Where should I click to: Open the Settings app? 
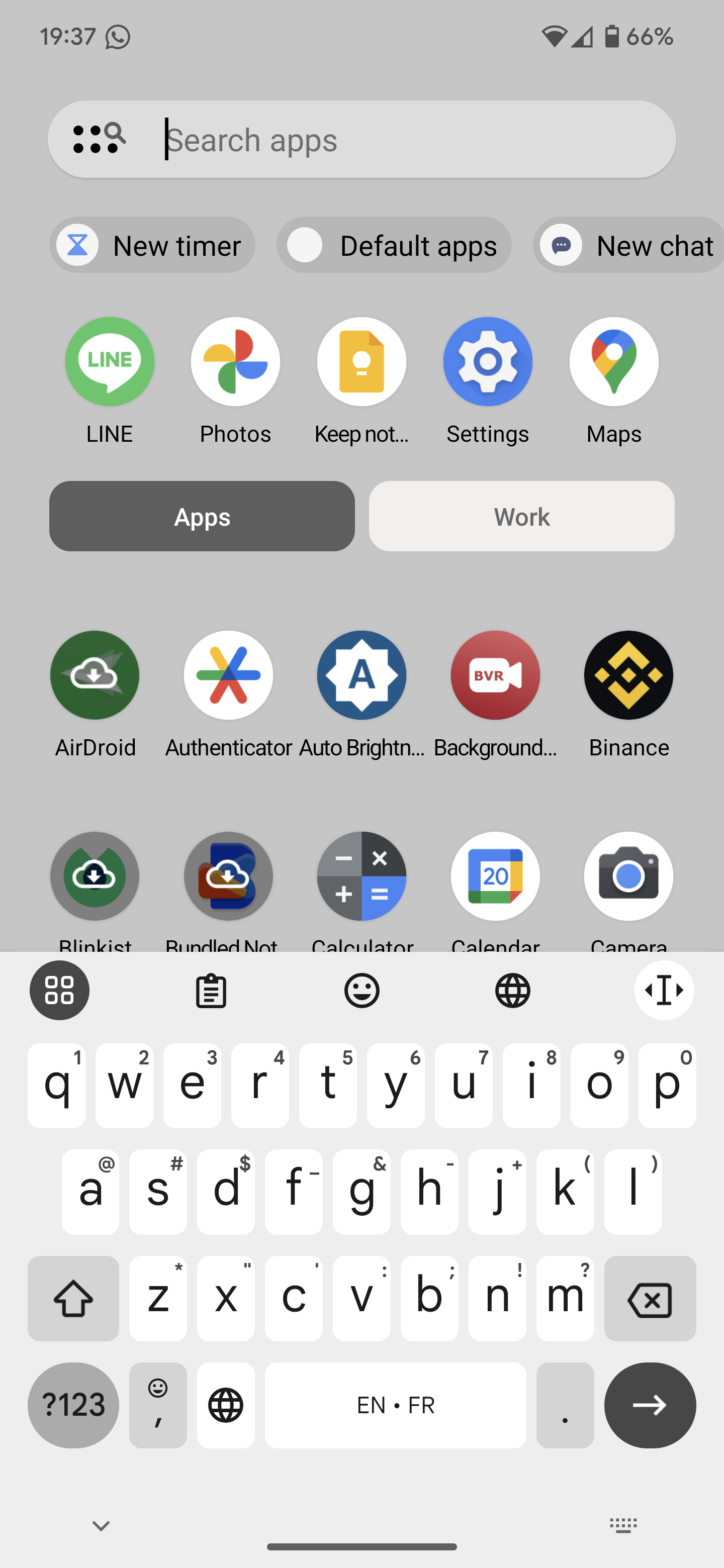(488, 362)
